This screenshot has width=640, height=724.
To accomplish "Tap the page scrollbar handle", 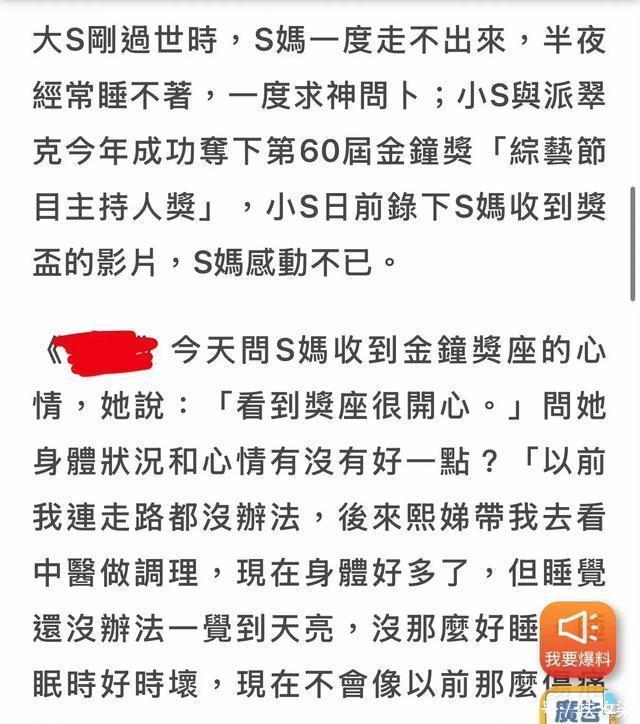I will point(633,244).
